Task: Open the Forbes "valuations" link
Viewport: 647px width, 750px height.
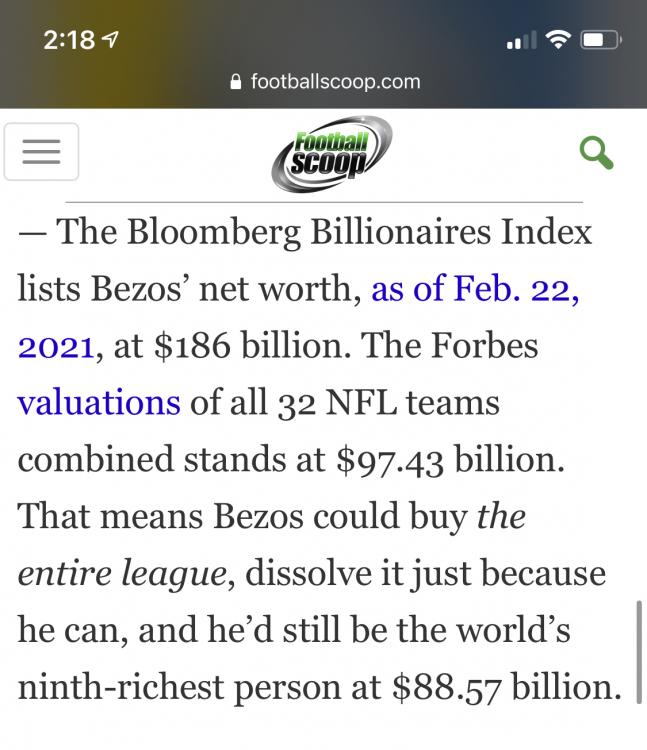Action: (x=99, y=402)
